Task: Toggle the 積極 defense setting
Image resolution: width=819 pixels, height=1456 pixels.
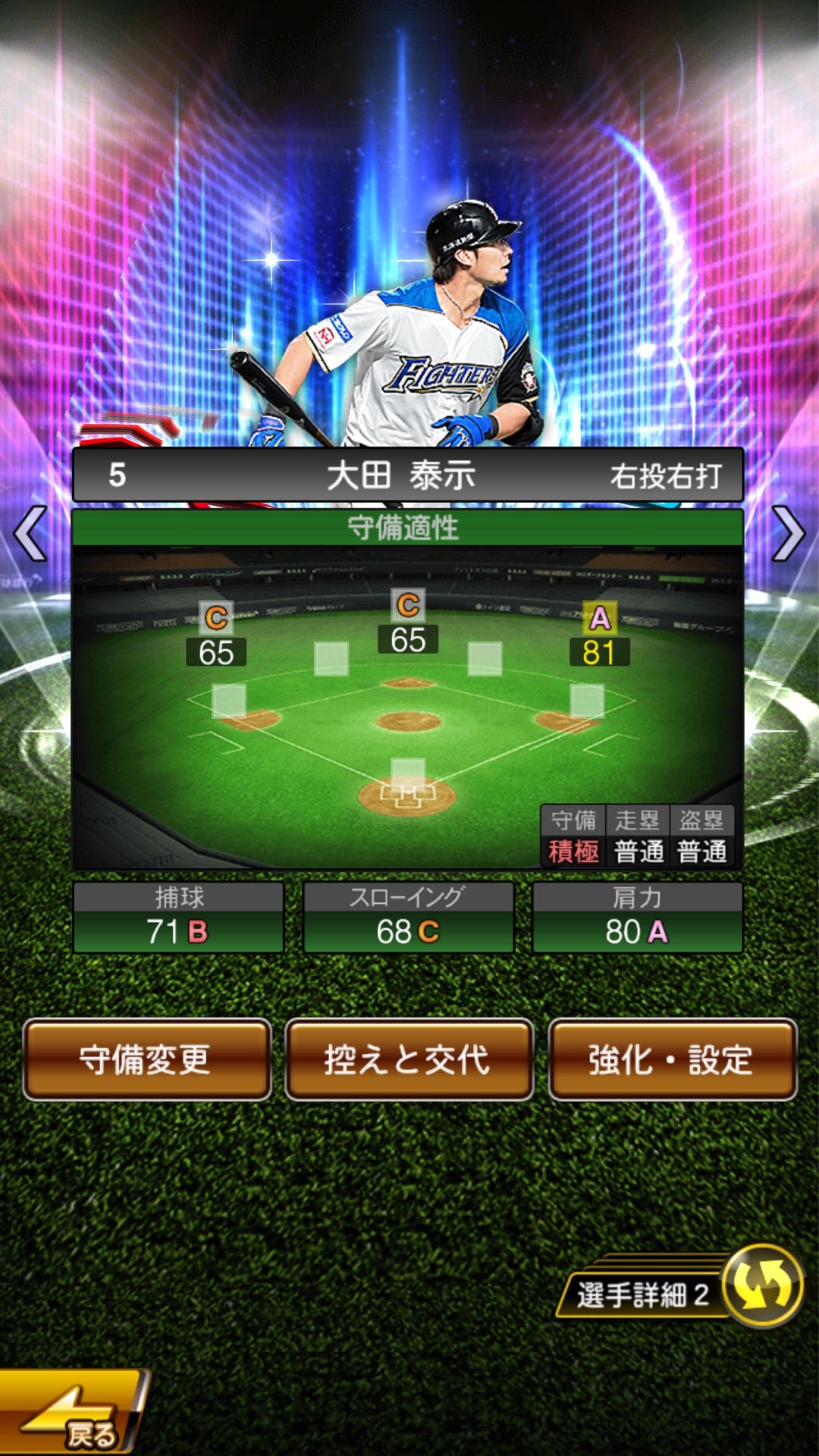Action: pos(573,851)
